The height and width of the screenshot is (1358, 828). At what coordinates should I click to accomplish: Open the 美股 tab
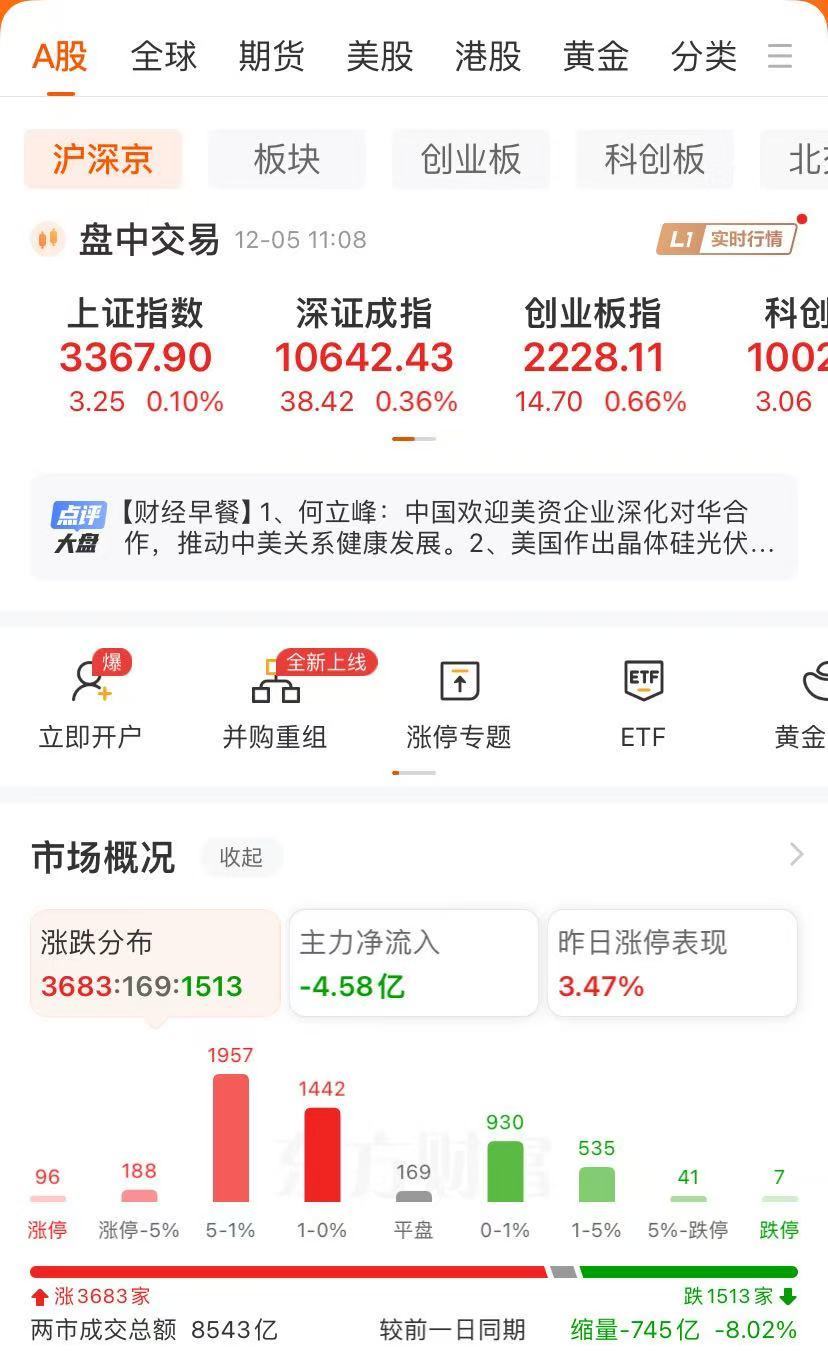tap(379, 56)
